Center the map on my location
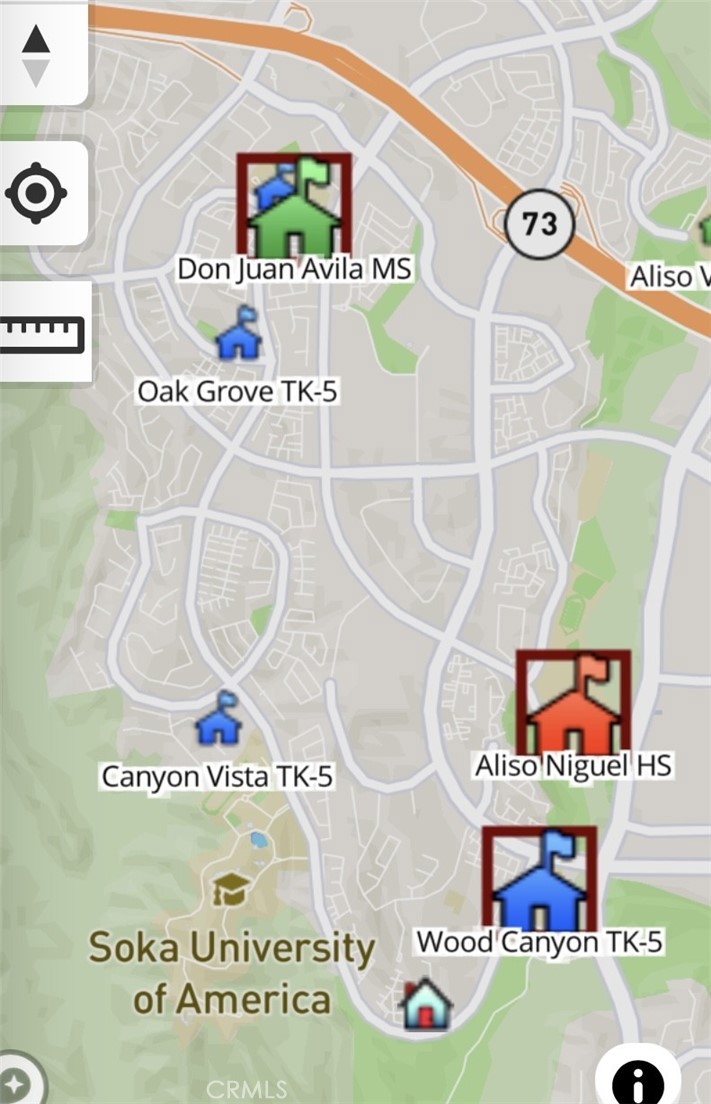This screenshot has height=1104, width=711. point(36,192)
